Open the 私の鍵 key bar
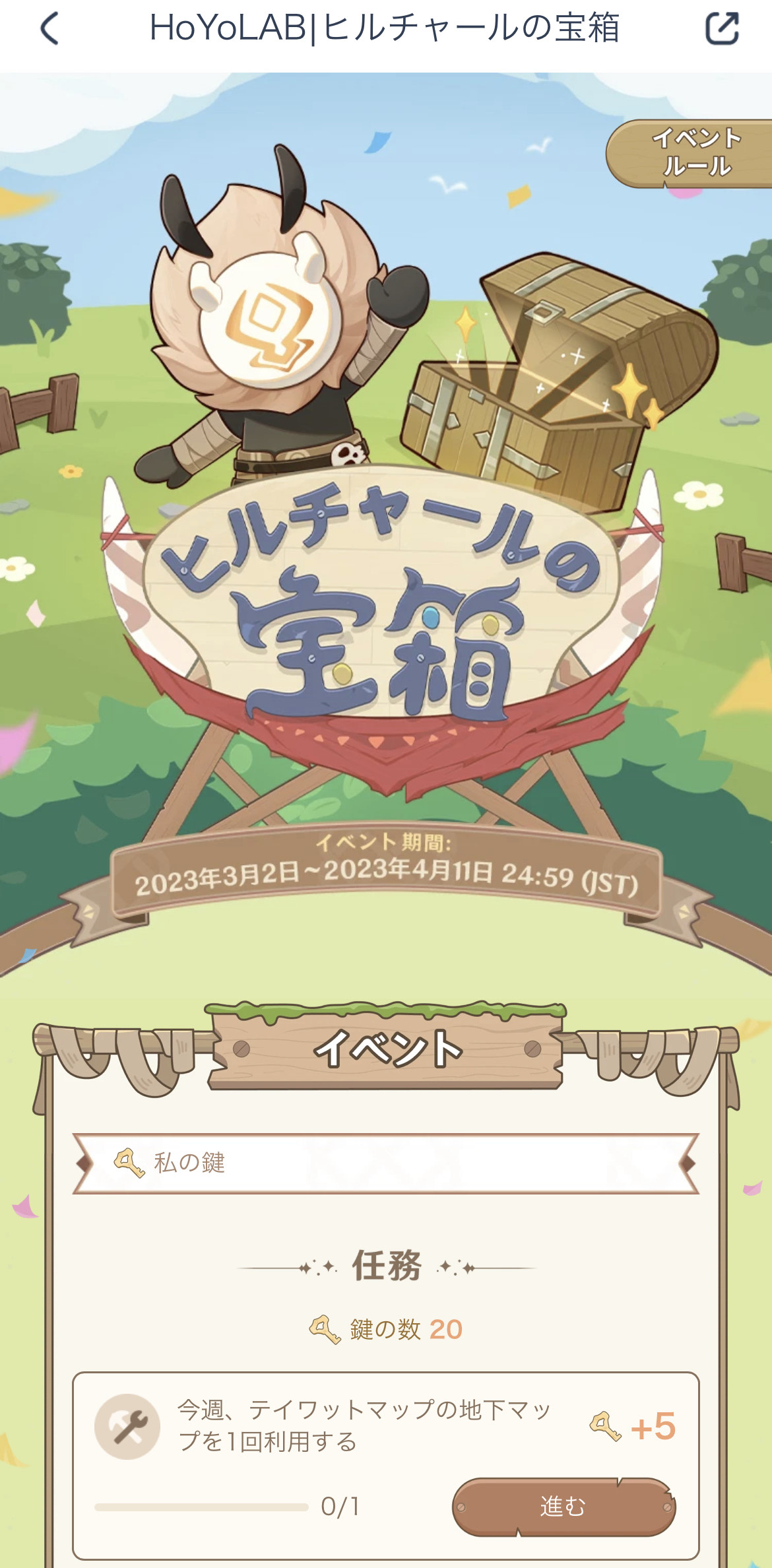The width and height of the screenshot is (772, 1568). pos(385,1163)
